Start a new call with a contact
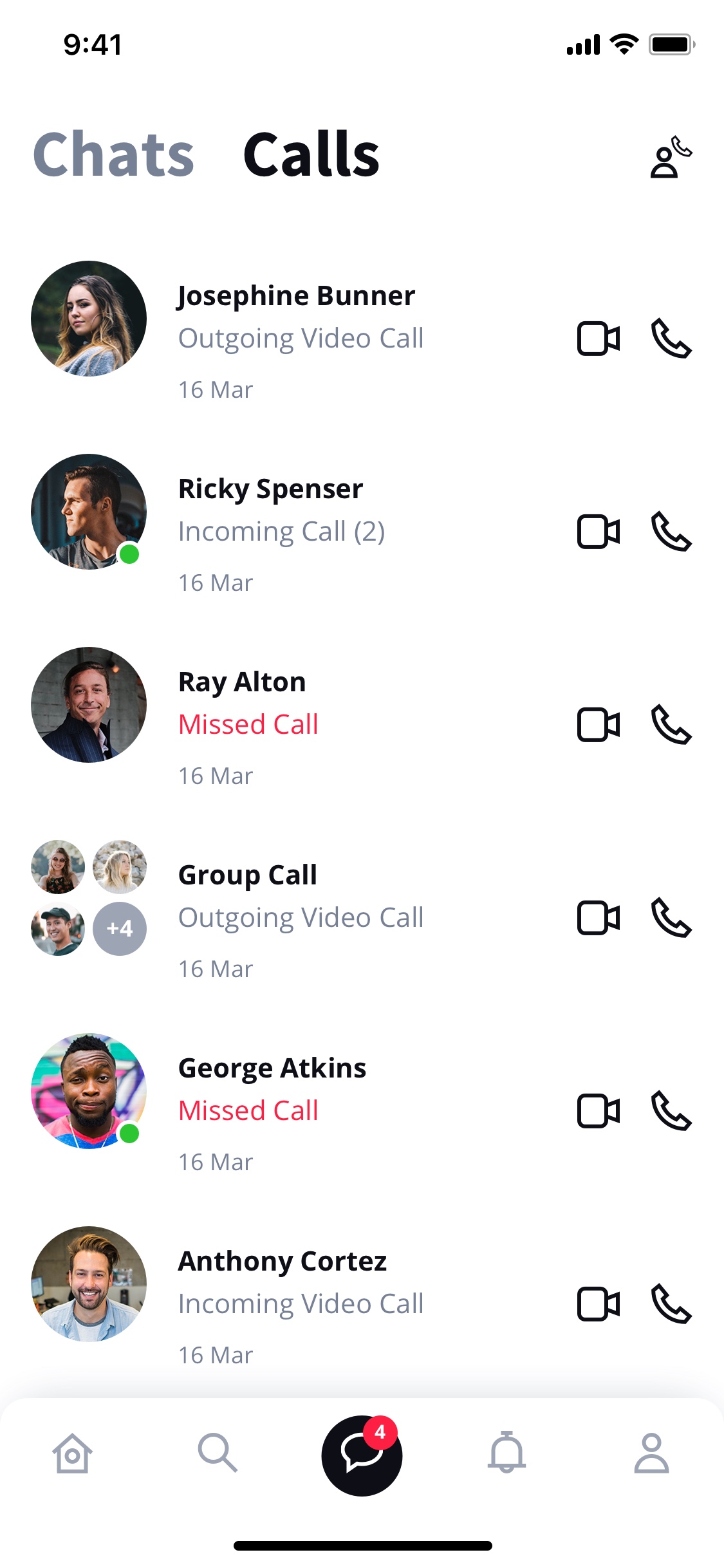Screen dimensions: 724x1568 tap(671, 156)
